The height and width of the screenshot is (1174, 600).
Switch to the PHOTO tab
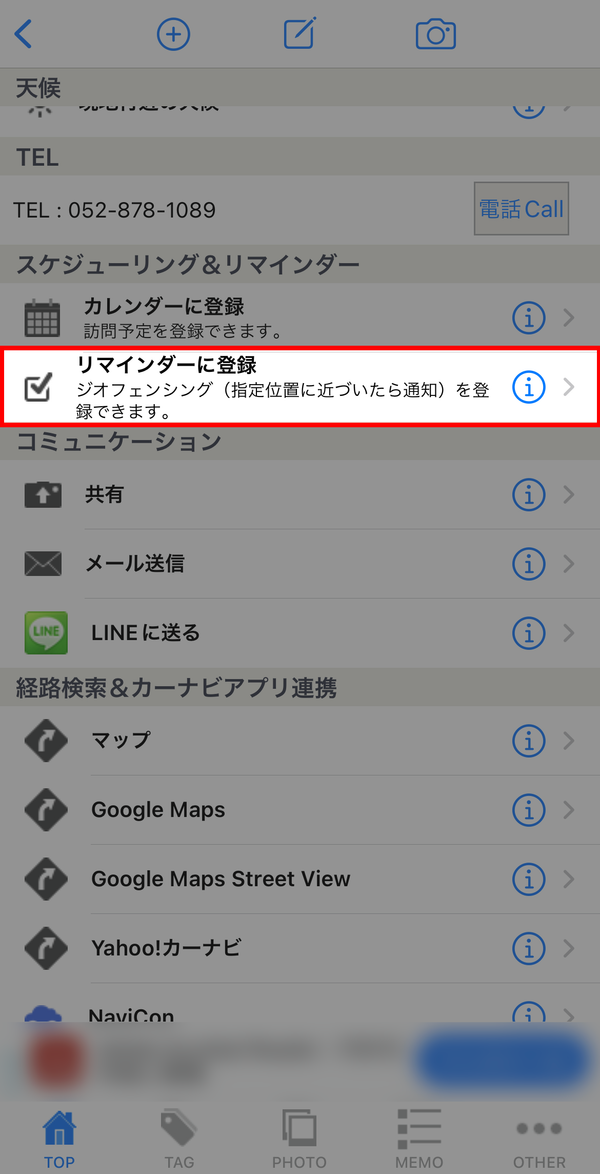tap(299, 1139)
